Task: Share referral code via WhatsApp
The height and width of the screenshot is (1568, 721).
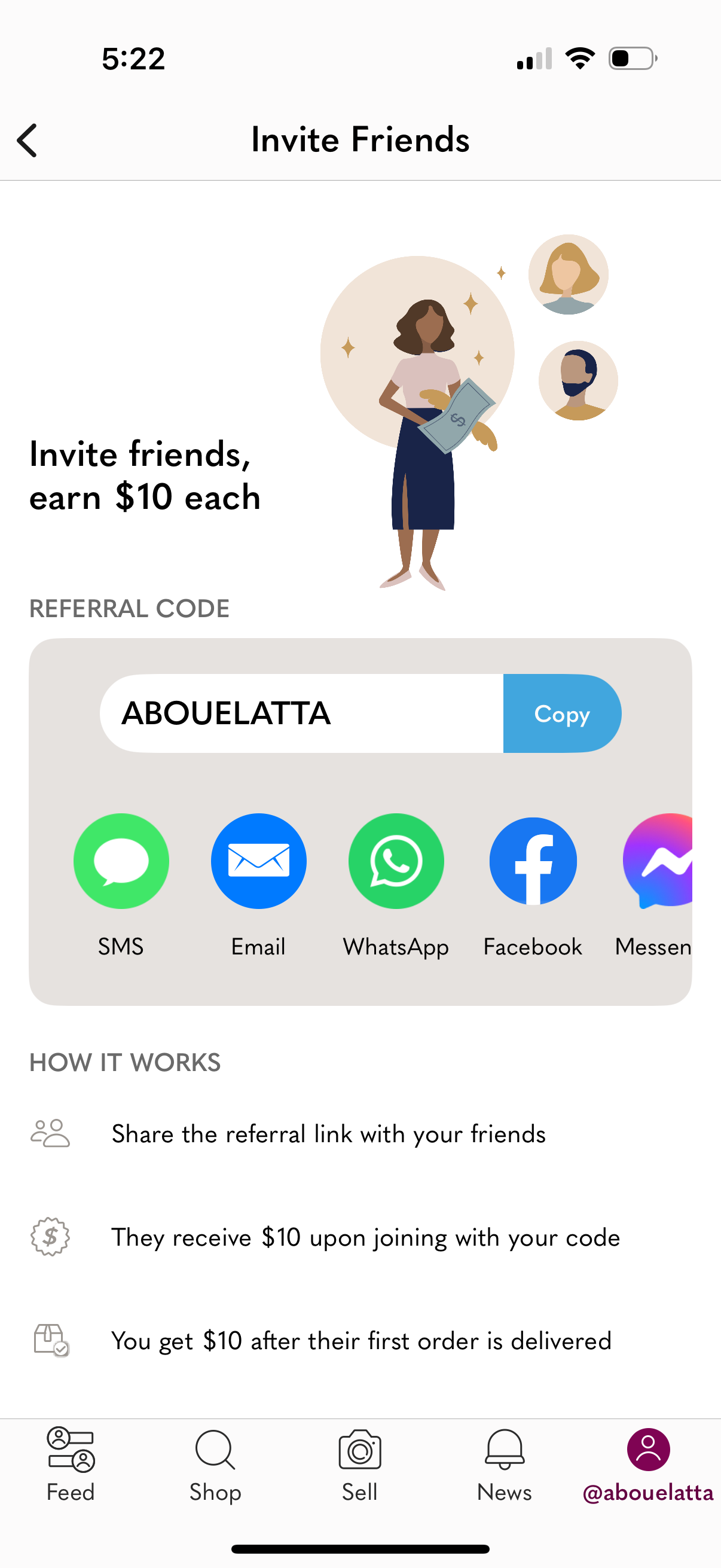Action: [x=396, y=861]
